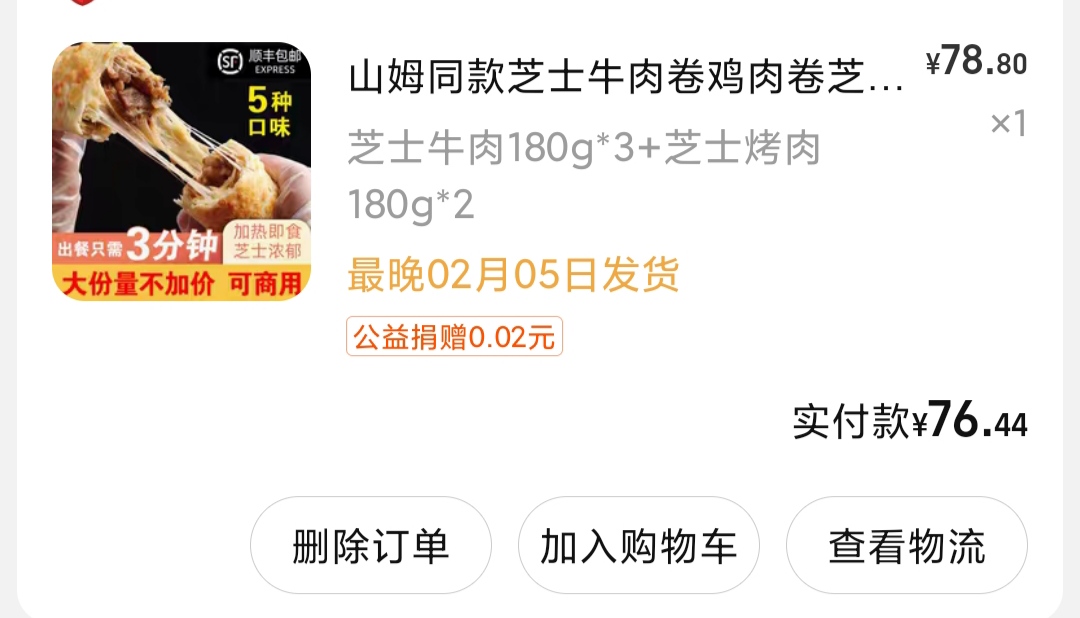Add item via 加入购物车
The width and height of the screenshot is (1080, 618).
(x=638, y=546)
